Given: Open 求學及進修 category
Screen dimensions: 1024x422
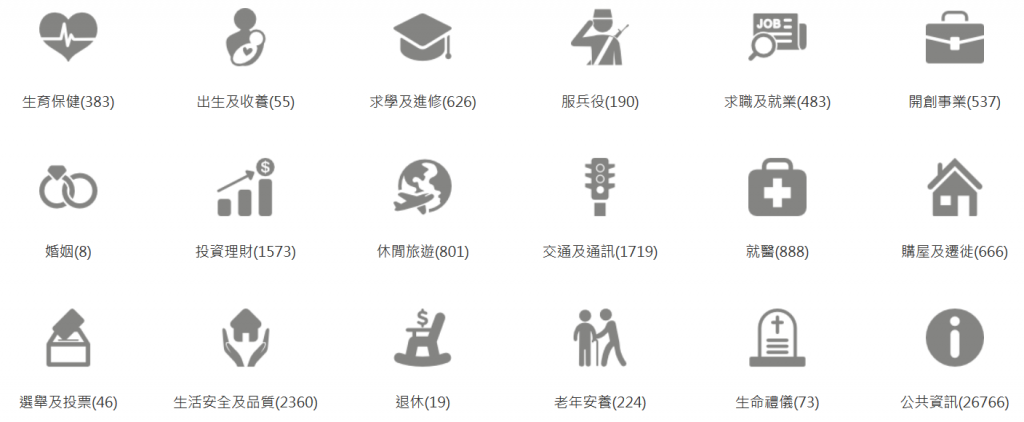Looking at the screenshot, I should [422, 38].
